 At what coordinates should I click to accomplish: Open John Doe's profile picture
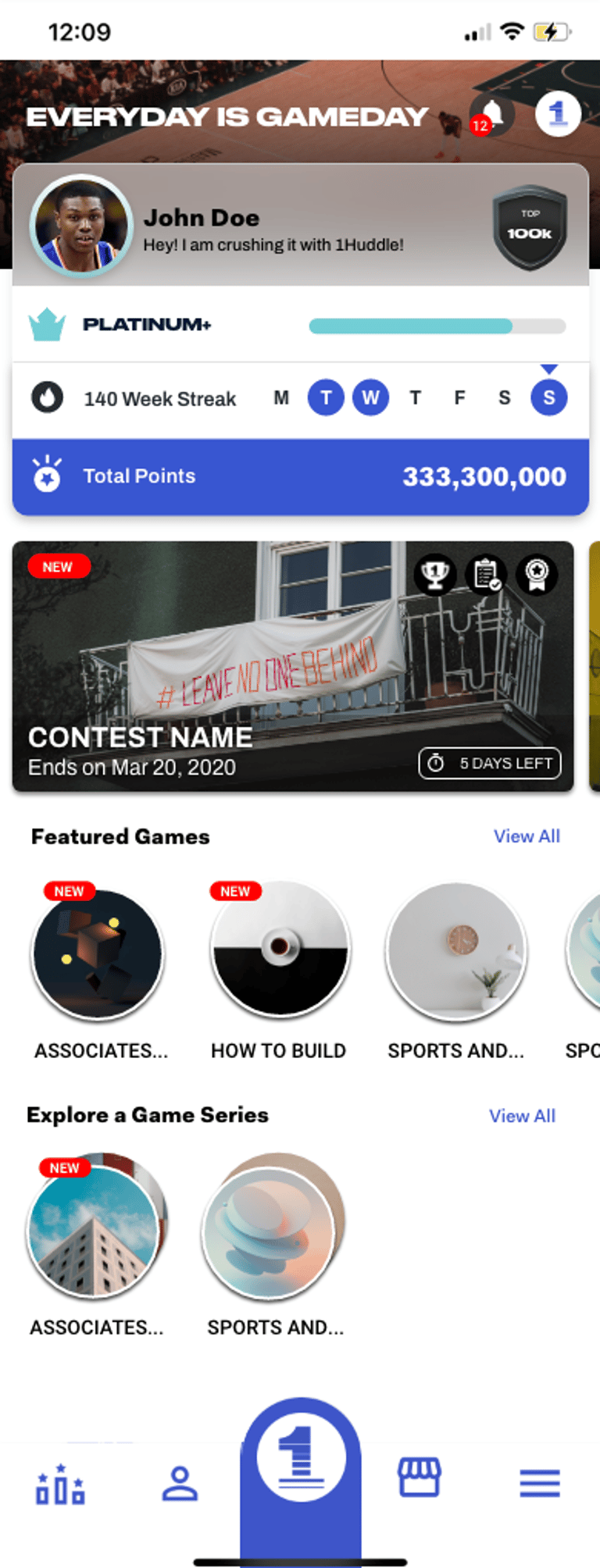coord(81,226)
